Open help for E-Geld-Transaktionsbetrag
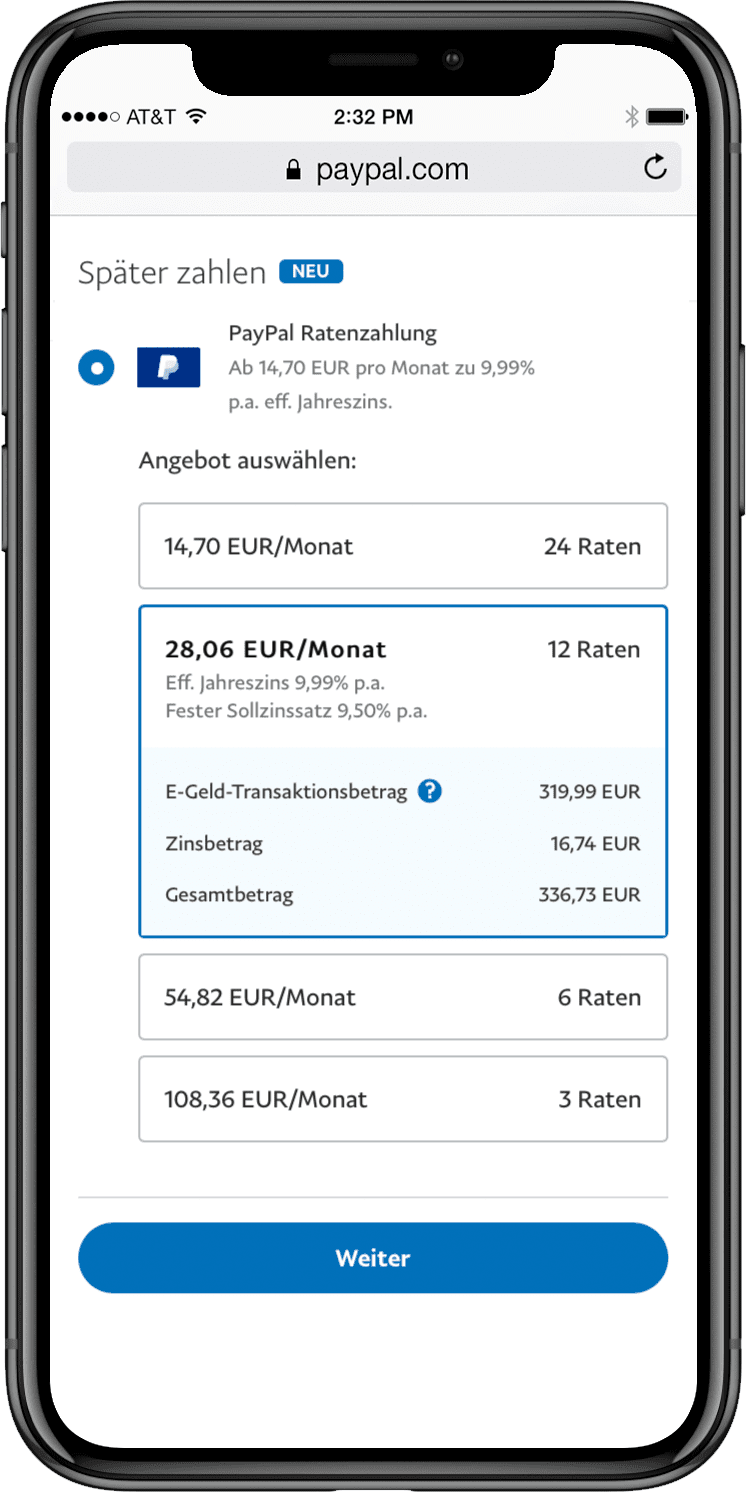The image size is (746, 1492). pos(430,792)
